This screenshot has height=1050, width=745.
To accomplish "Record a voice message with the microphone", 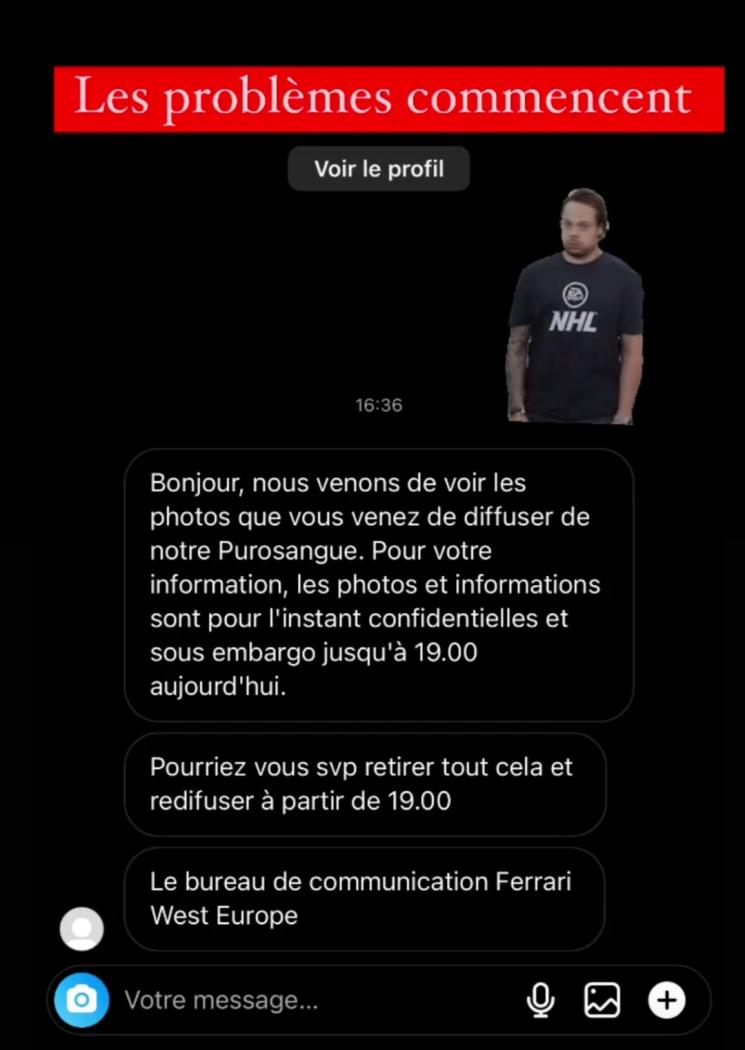I will click(540, 1000).
